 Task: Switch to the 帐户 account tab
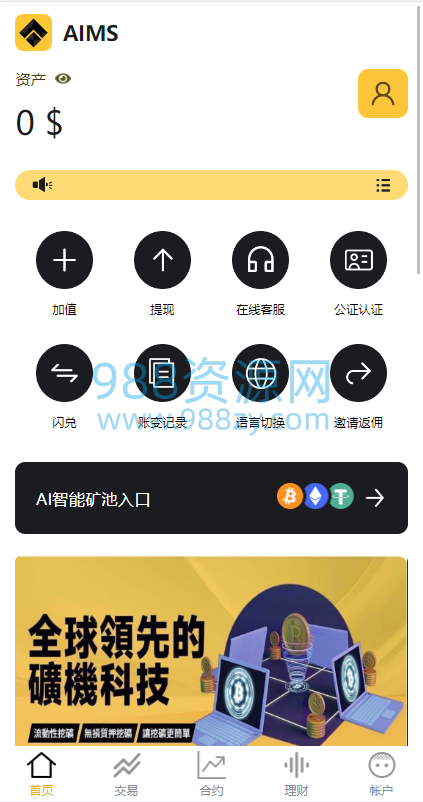click(x=382, y=774)
